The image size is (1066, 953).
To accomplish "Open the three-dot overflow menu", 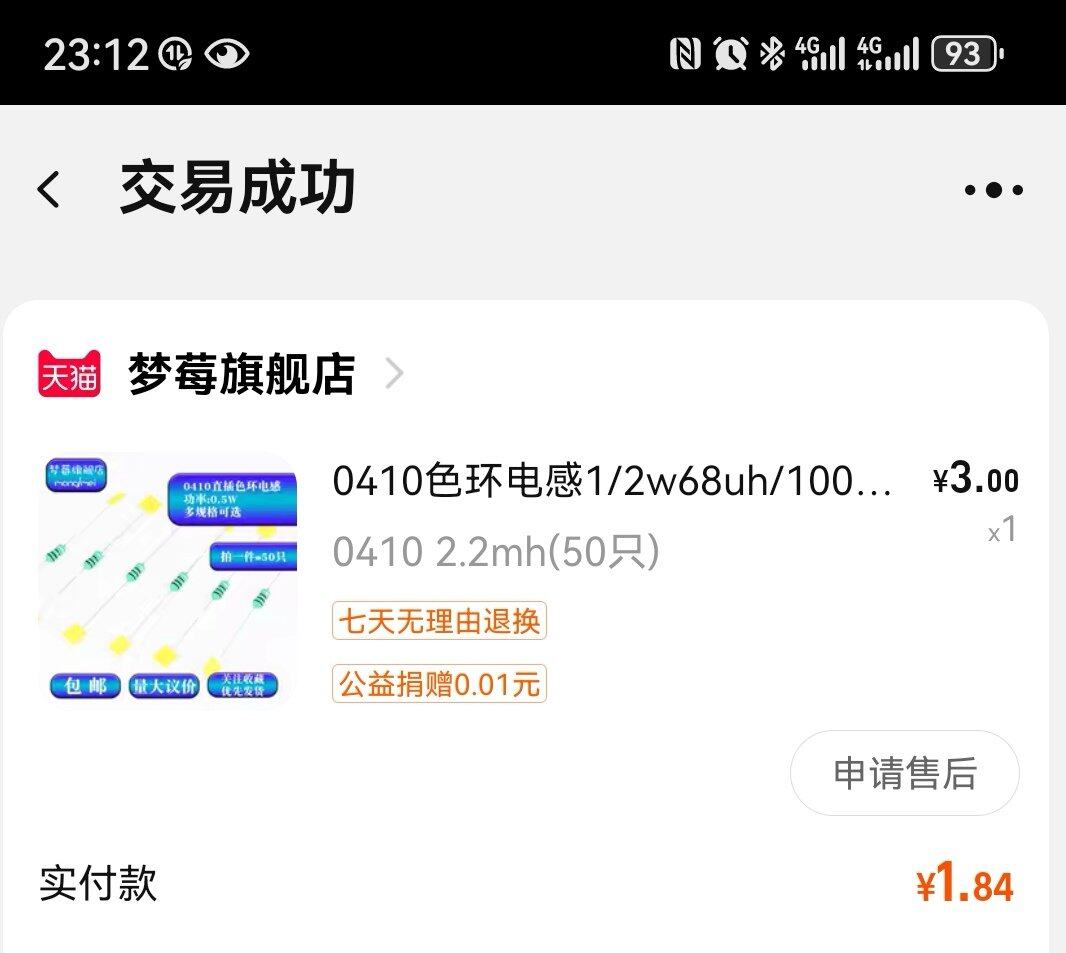I will [993, 190].
